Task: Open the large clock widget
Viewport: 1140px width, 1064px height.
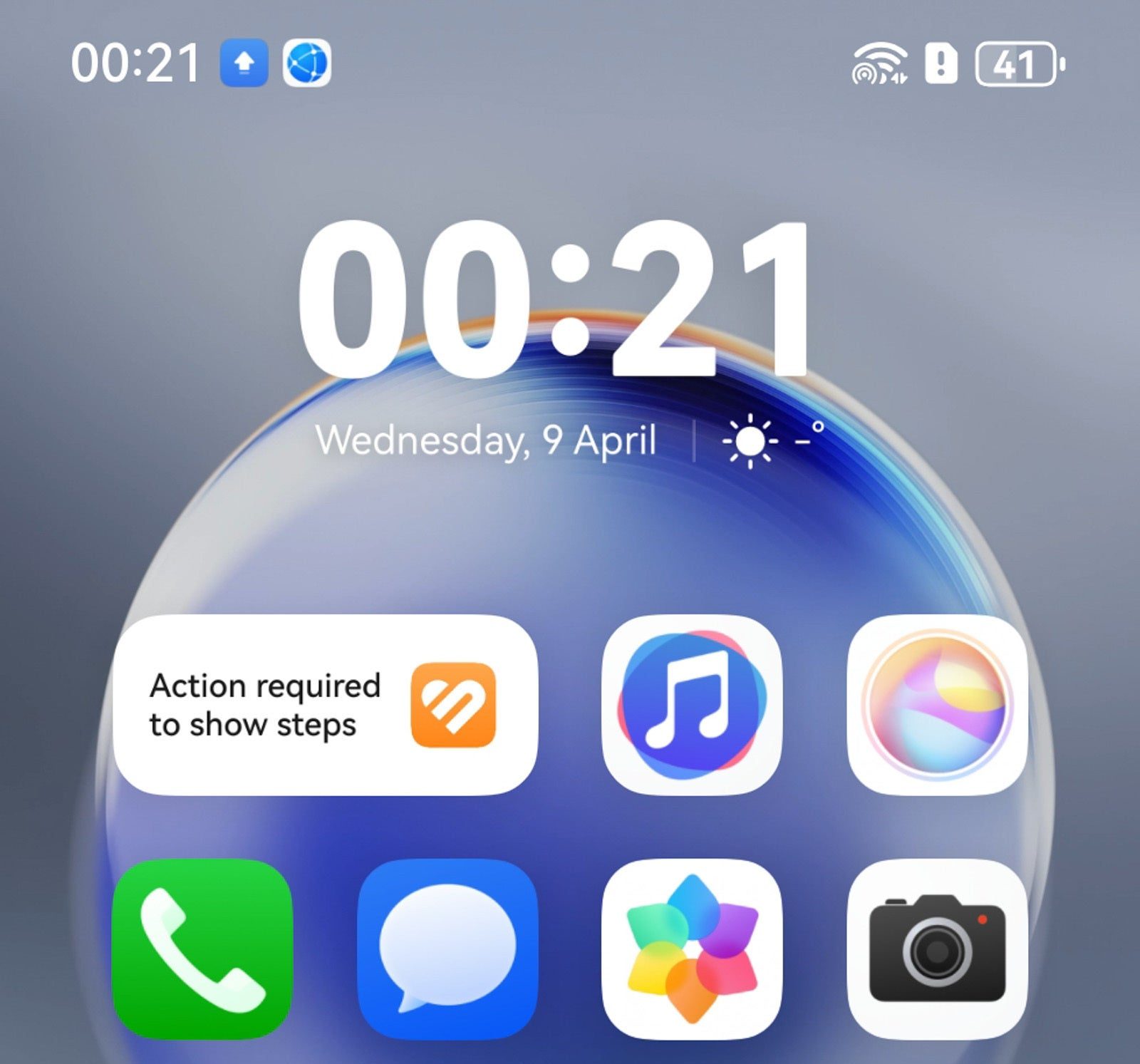Action: pyautogui.click(x=554, y=299)
